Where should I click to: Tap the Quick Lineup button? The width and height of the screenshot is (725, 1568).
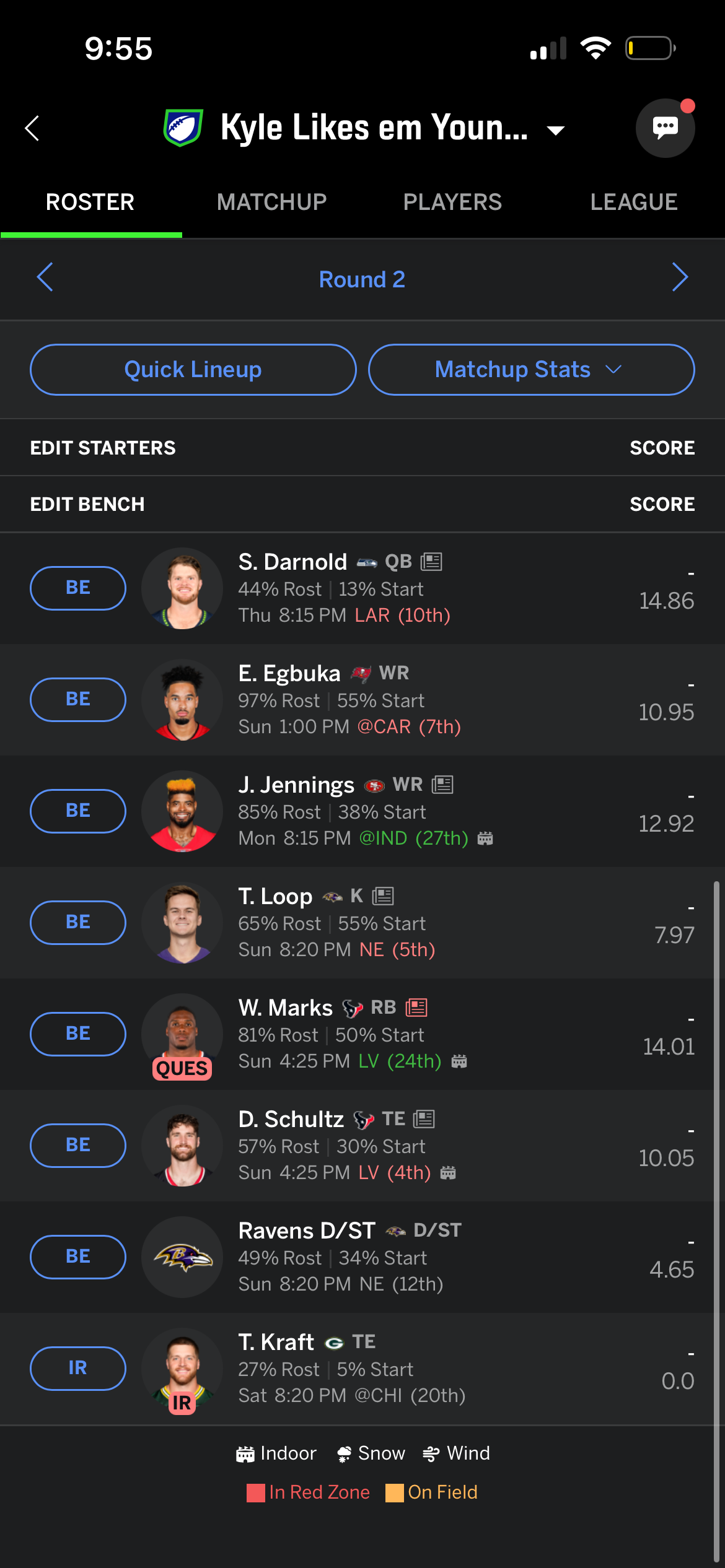click(x=193, y=370)
